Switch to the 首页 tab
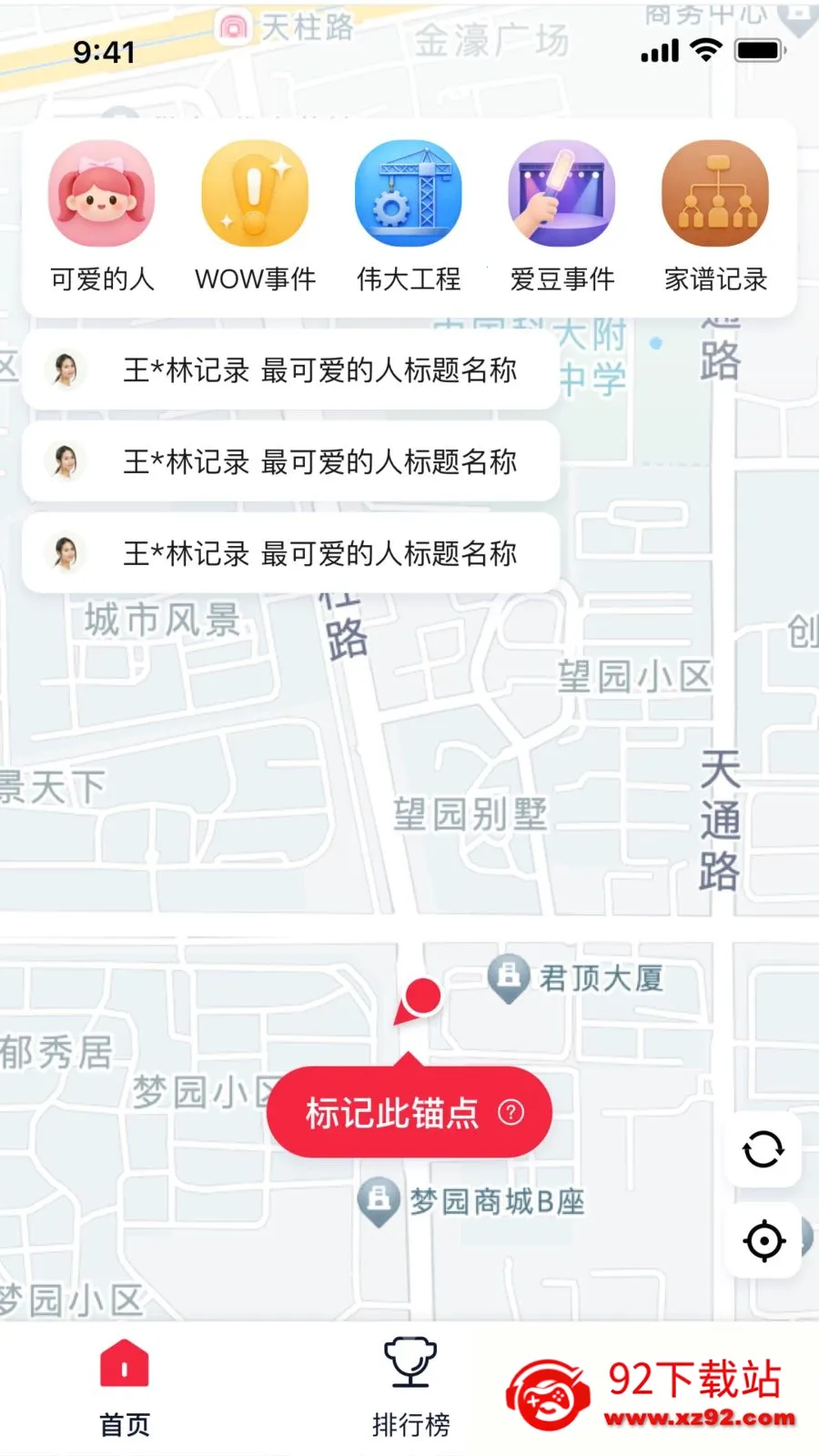The width and height of the screenshot is (819, 1456). tap(123, 1388)
